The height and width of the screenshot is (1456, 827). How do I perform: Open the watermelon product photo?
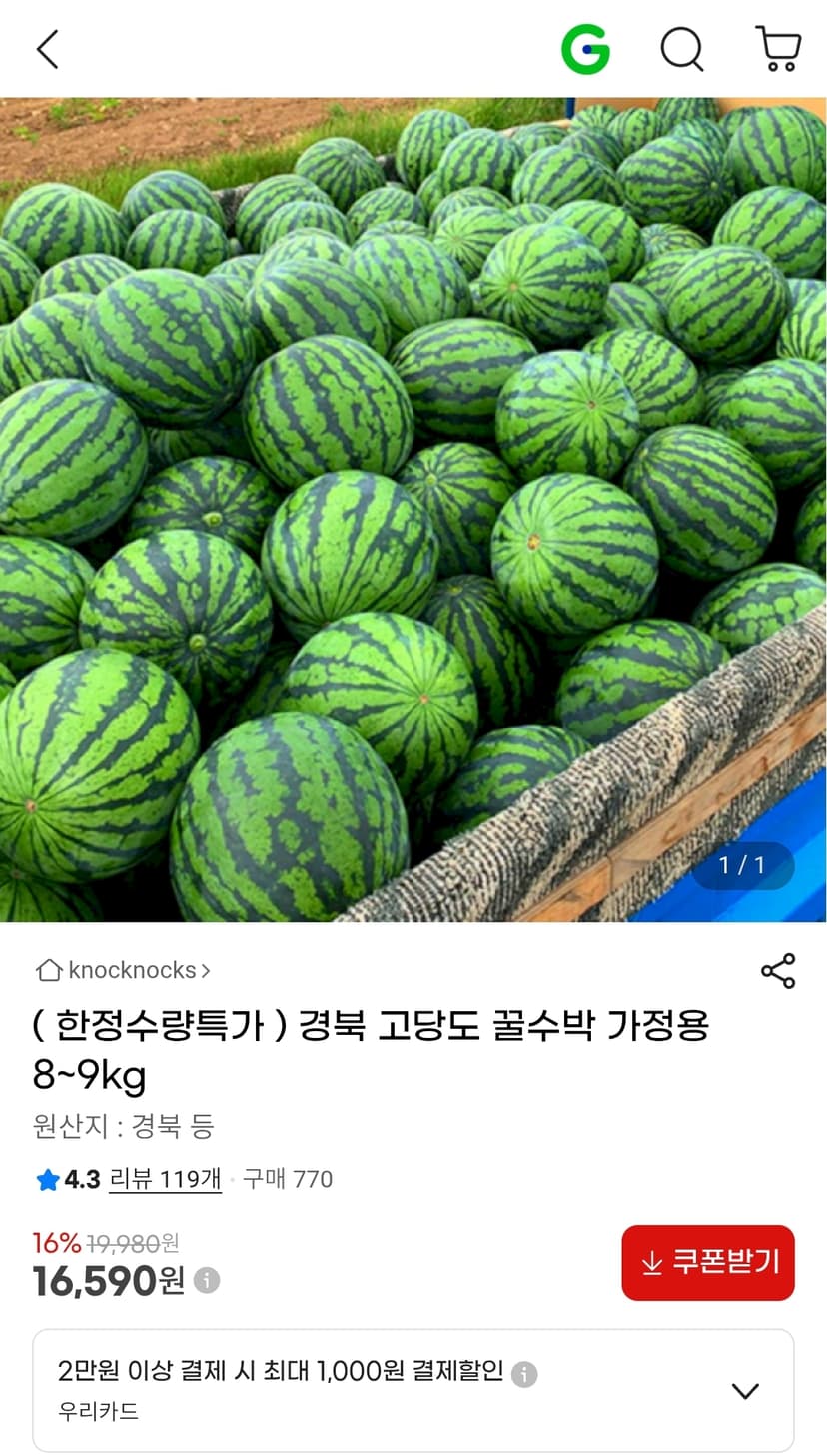click(x=413, y=510)
